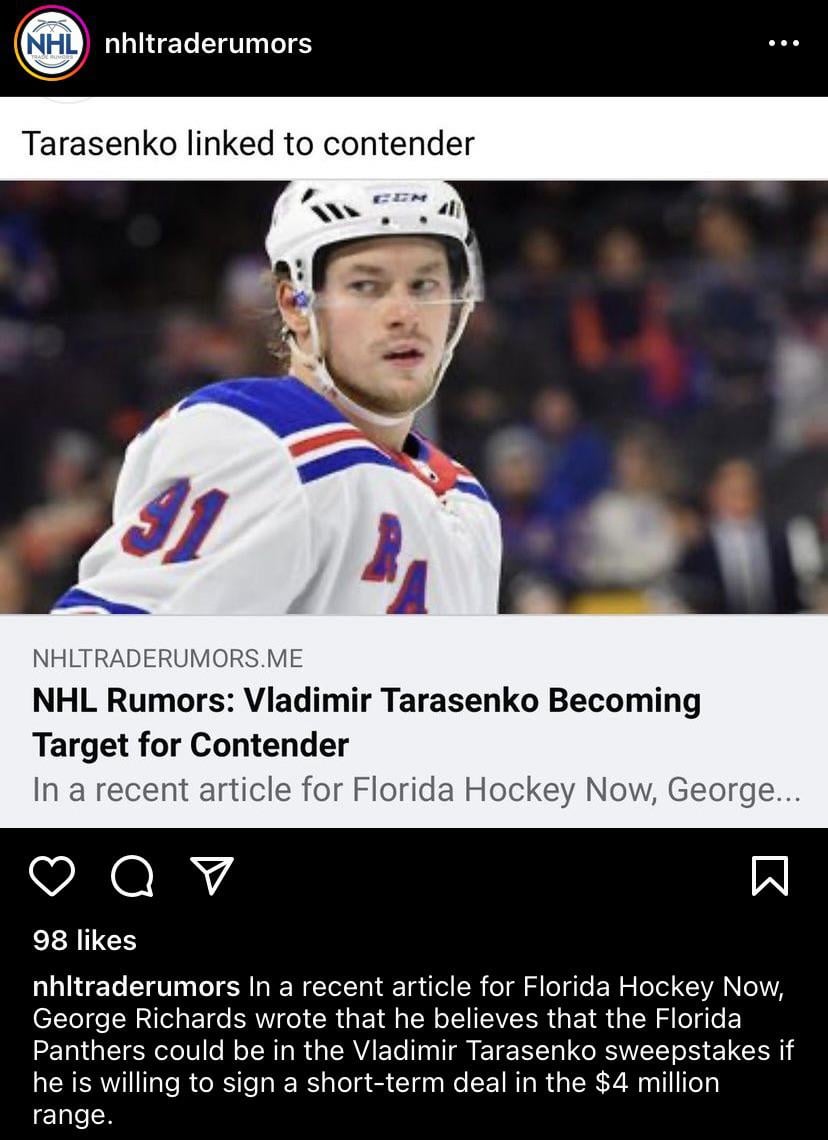828x1140 pixels.
Task: Open the three-dot post options menu
Action: point(783,44)
